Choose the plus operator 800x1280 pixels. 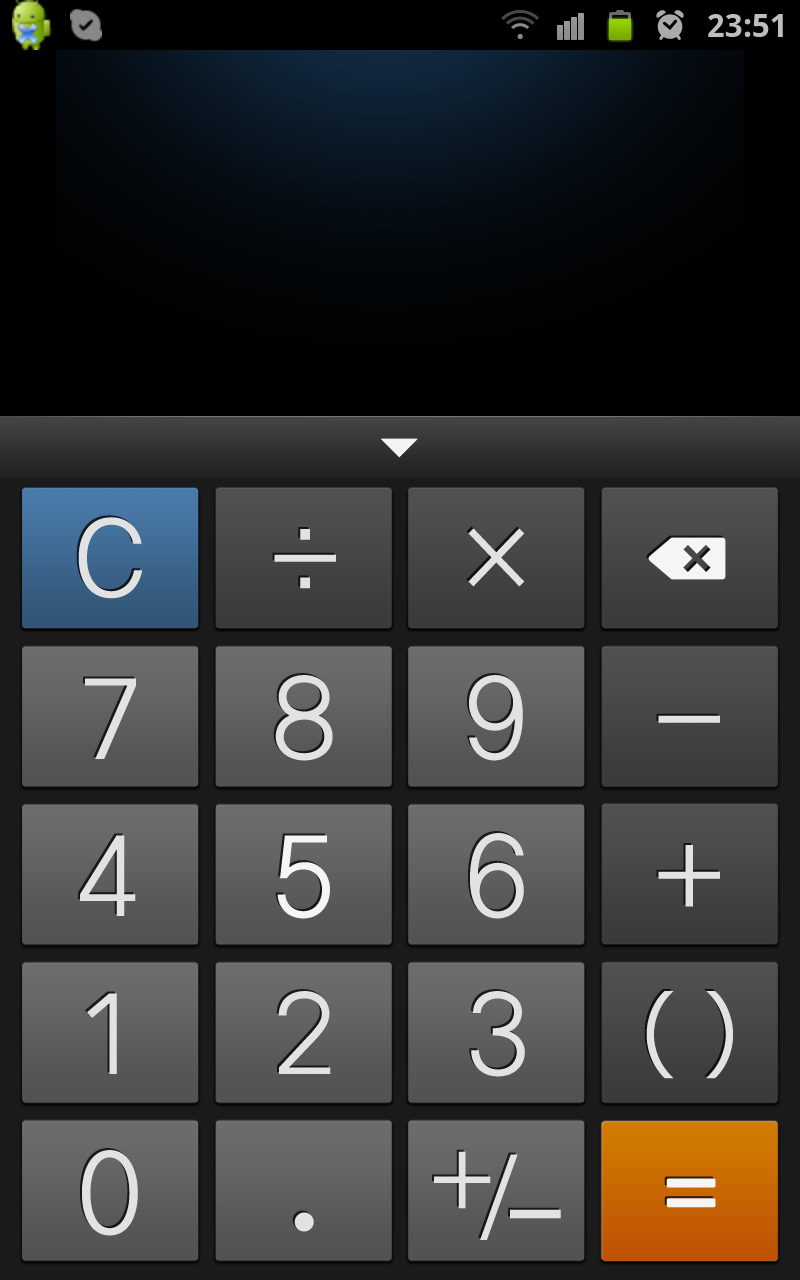689,874
